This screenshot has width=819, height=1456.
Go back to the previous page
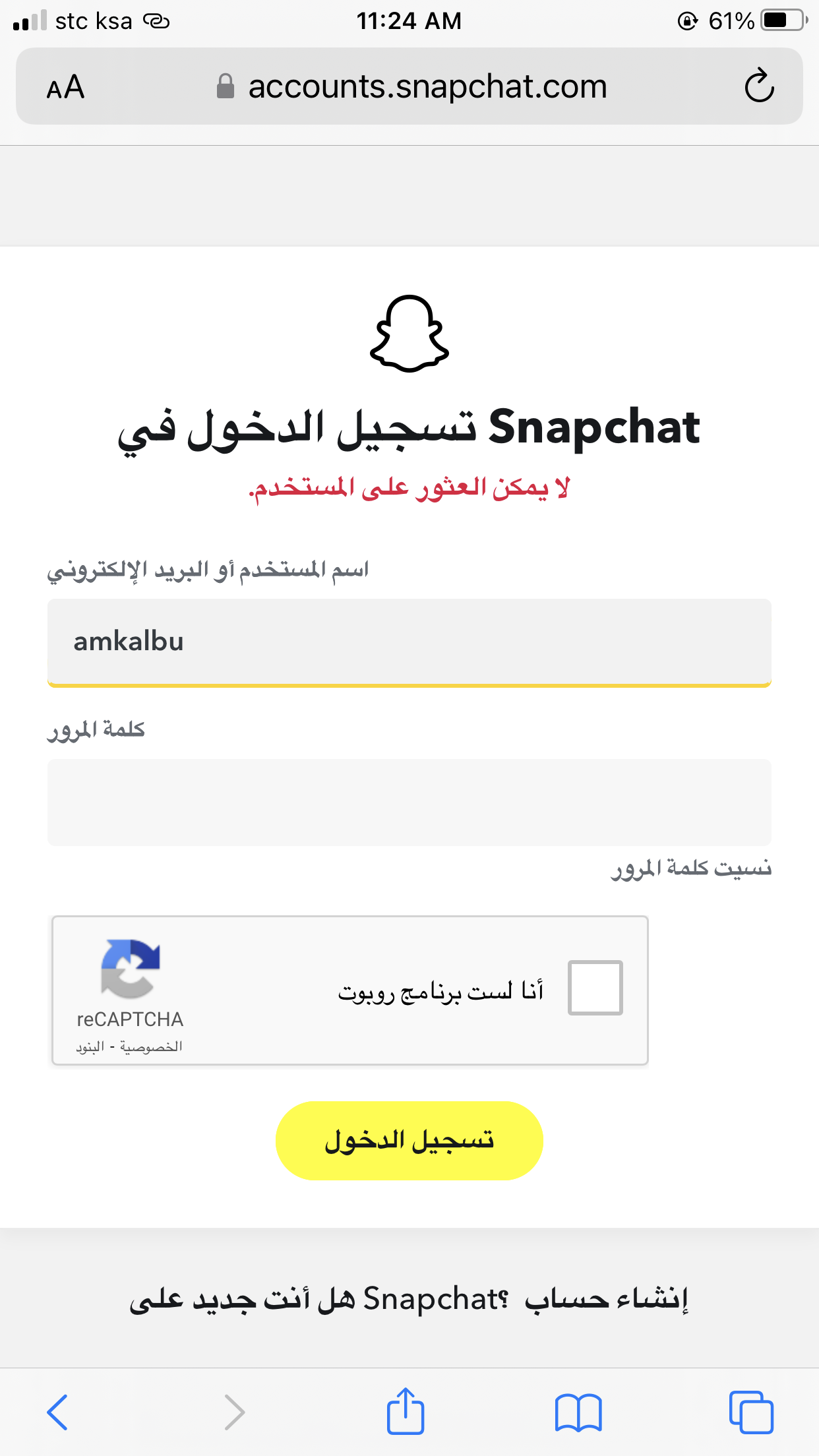coord(57,1412)
